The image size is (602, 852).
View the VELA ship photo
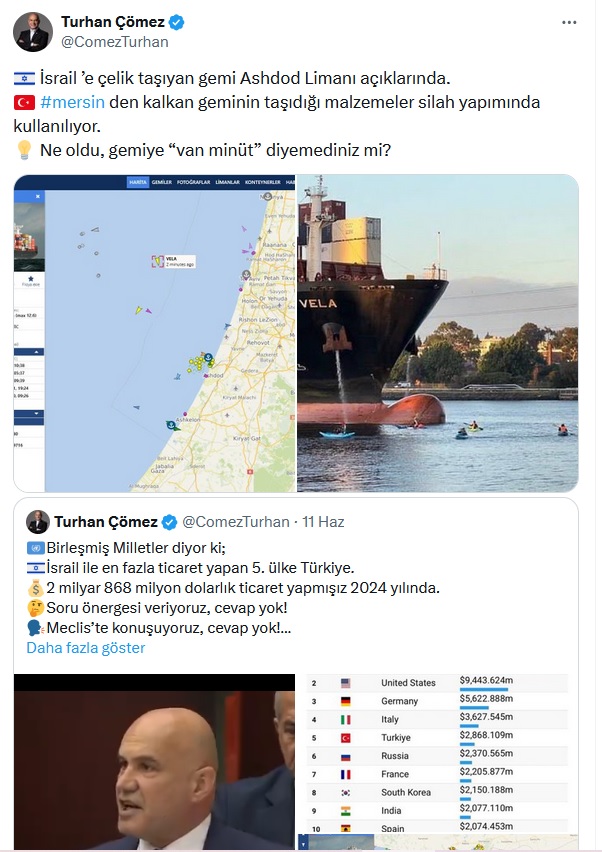(x=438, y=333)
